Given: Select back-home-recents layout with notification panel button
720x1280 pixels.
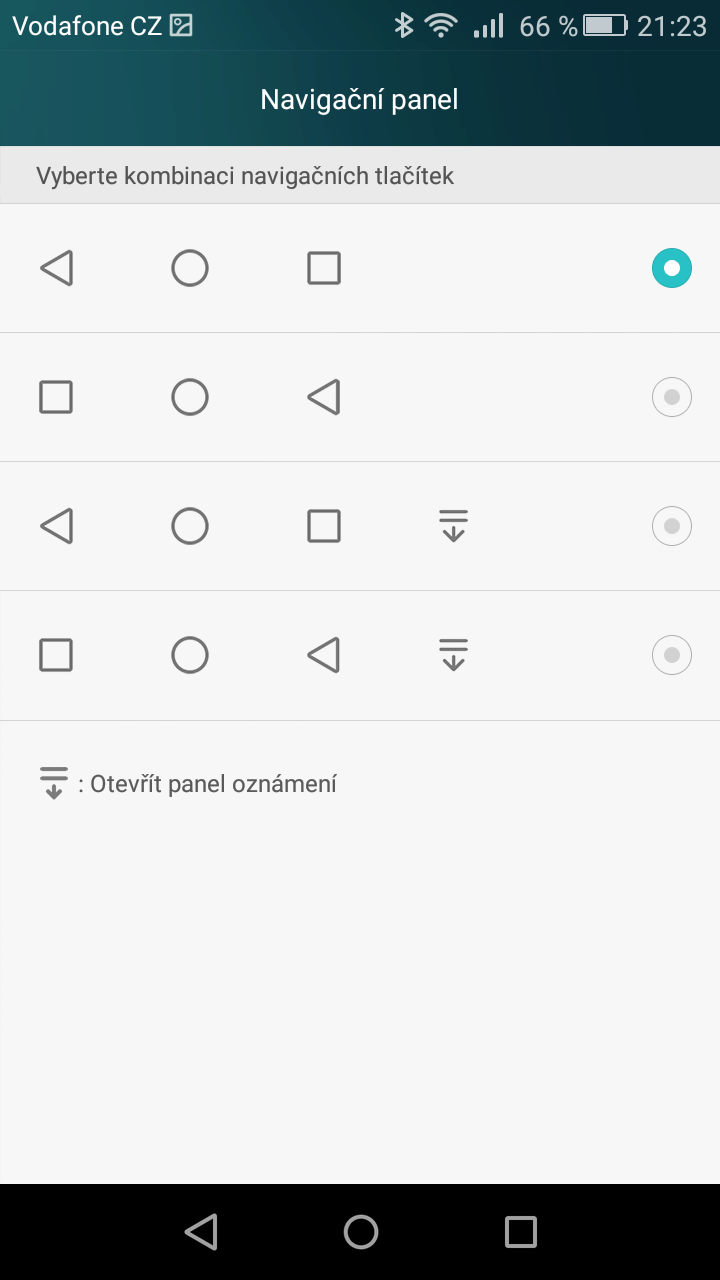Looking at the screenshot, I should tap(360, 526).
